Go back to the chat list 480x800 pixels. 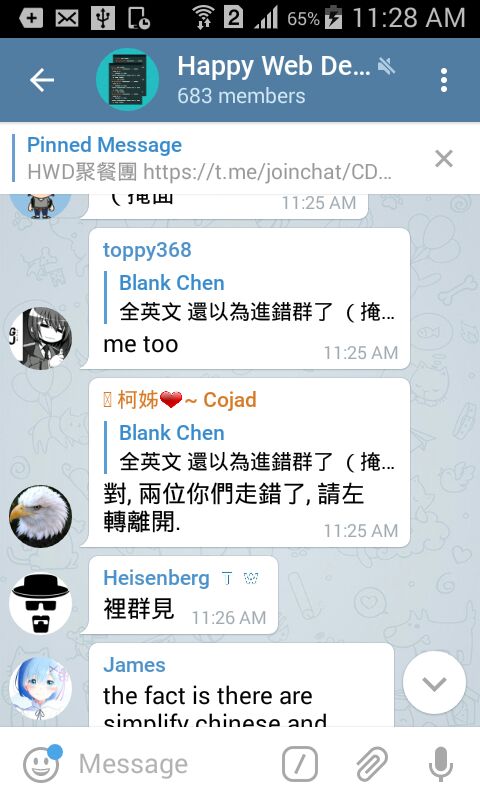tap(42, 80)
